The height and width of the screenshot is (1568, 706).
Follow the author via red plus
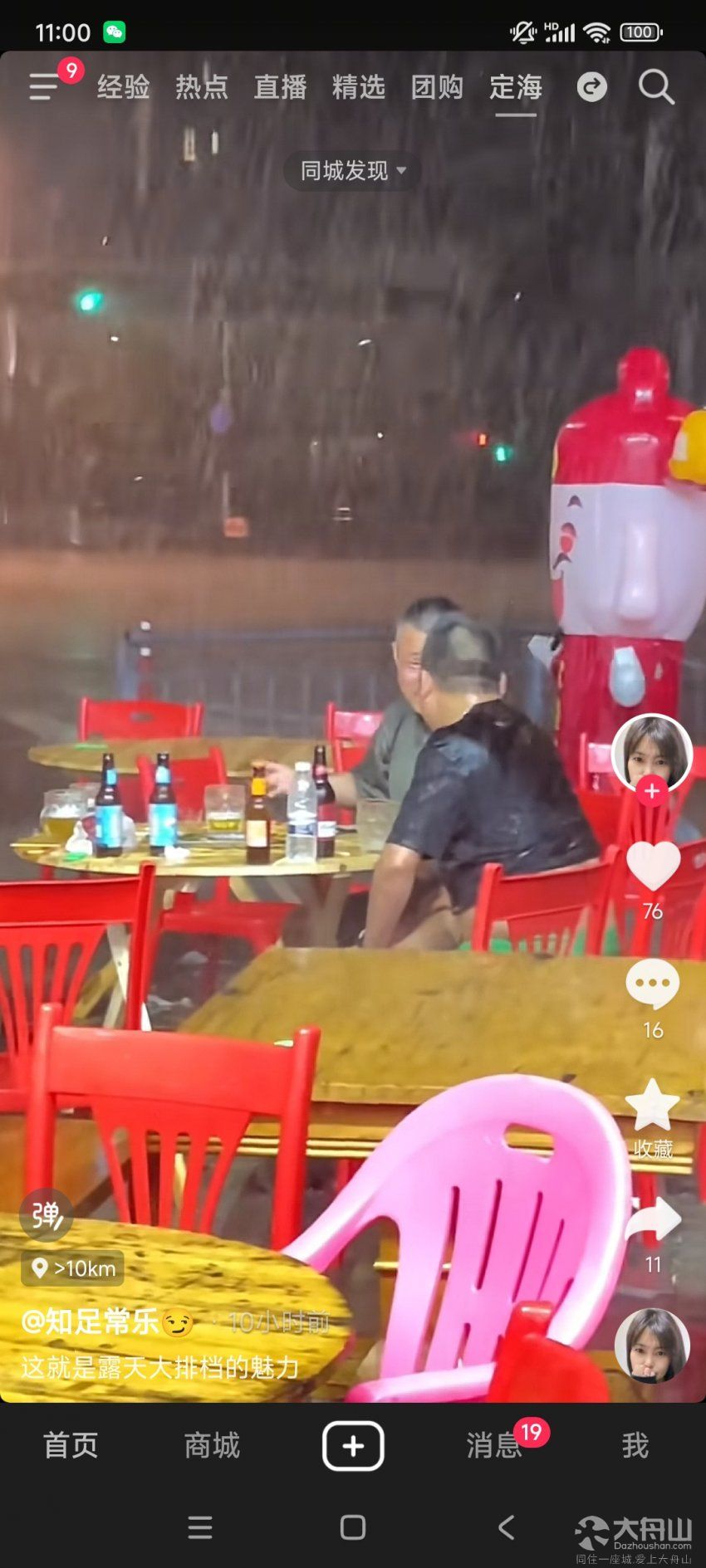coord(652,791)
